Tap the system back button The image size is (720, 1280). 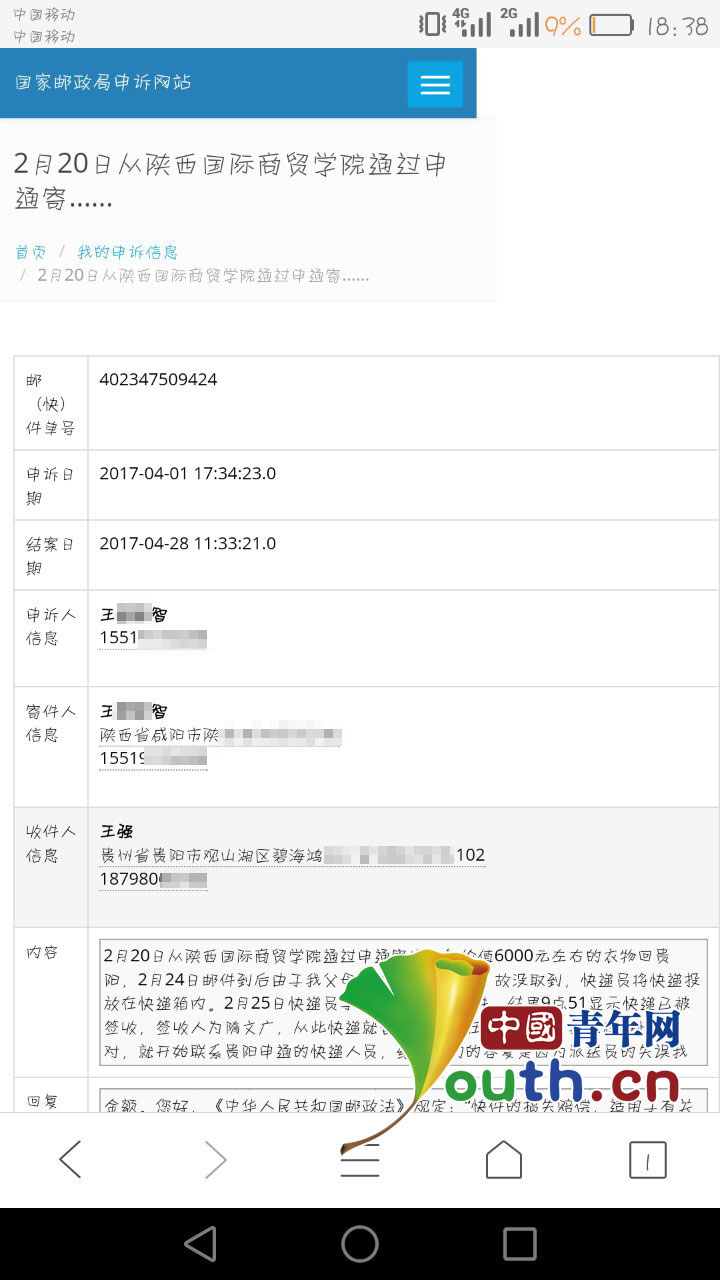(200, 1244)
